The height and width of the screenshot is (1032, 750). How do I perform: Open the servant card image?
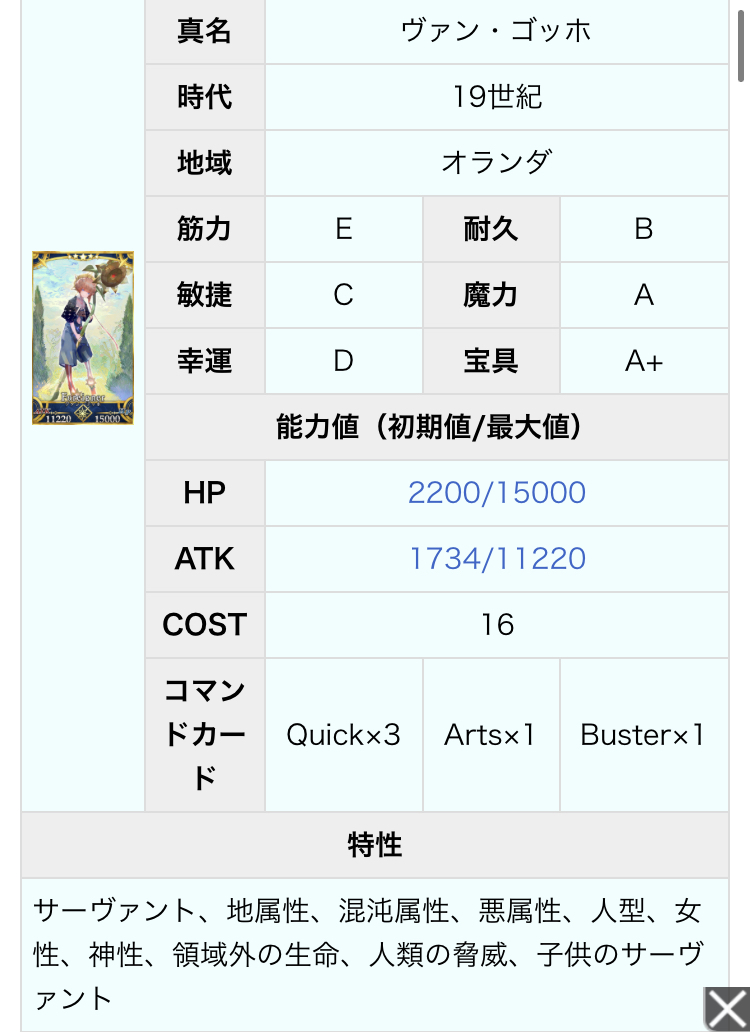point(82,338)
